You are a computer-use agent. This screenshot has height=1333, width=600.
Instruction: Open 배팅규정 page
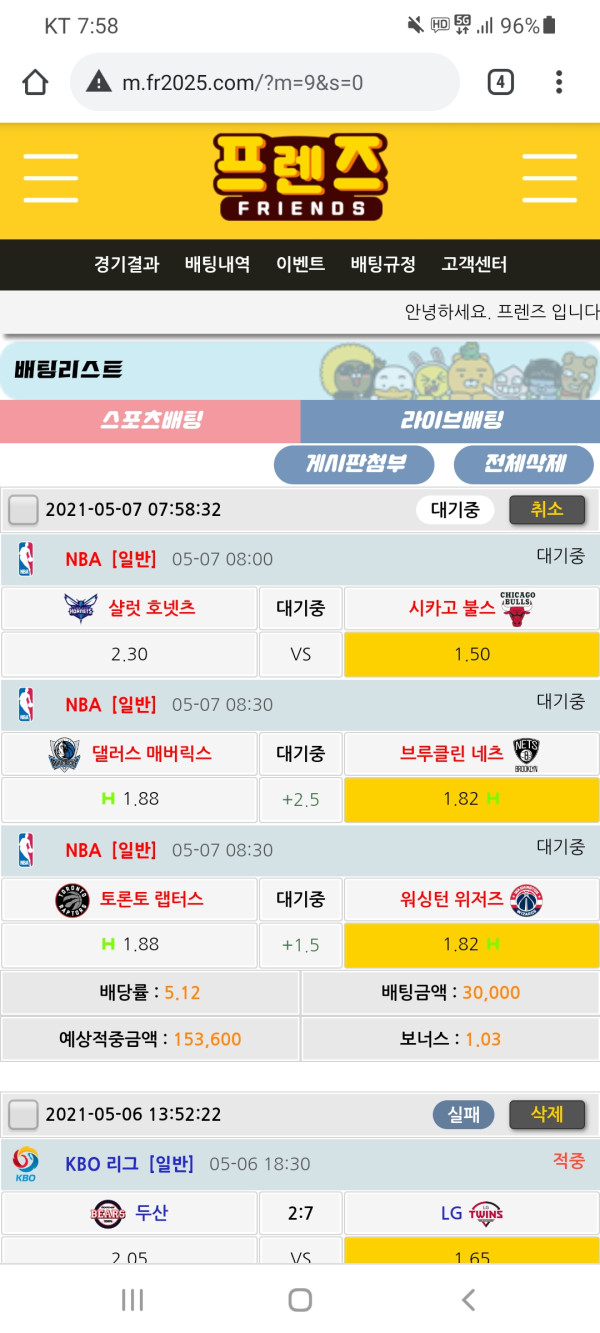point(383,265)
